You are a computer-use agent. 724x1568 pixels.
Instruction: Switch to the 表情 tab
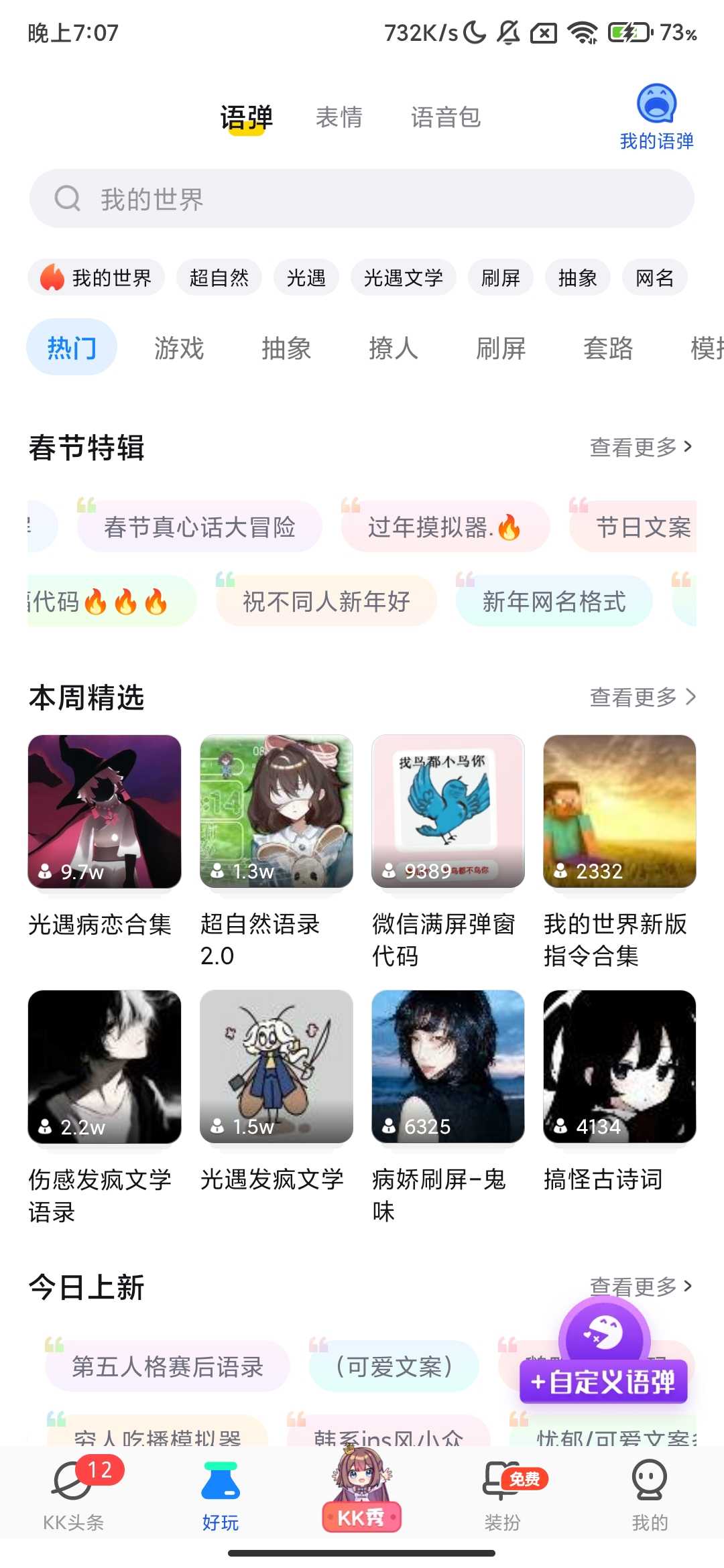pos(339,117)
